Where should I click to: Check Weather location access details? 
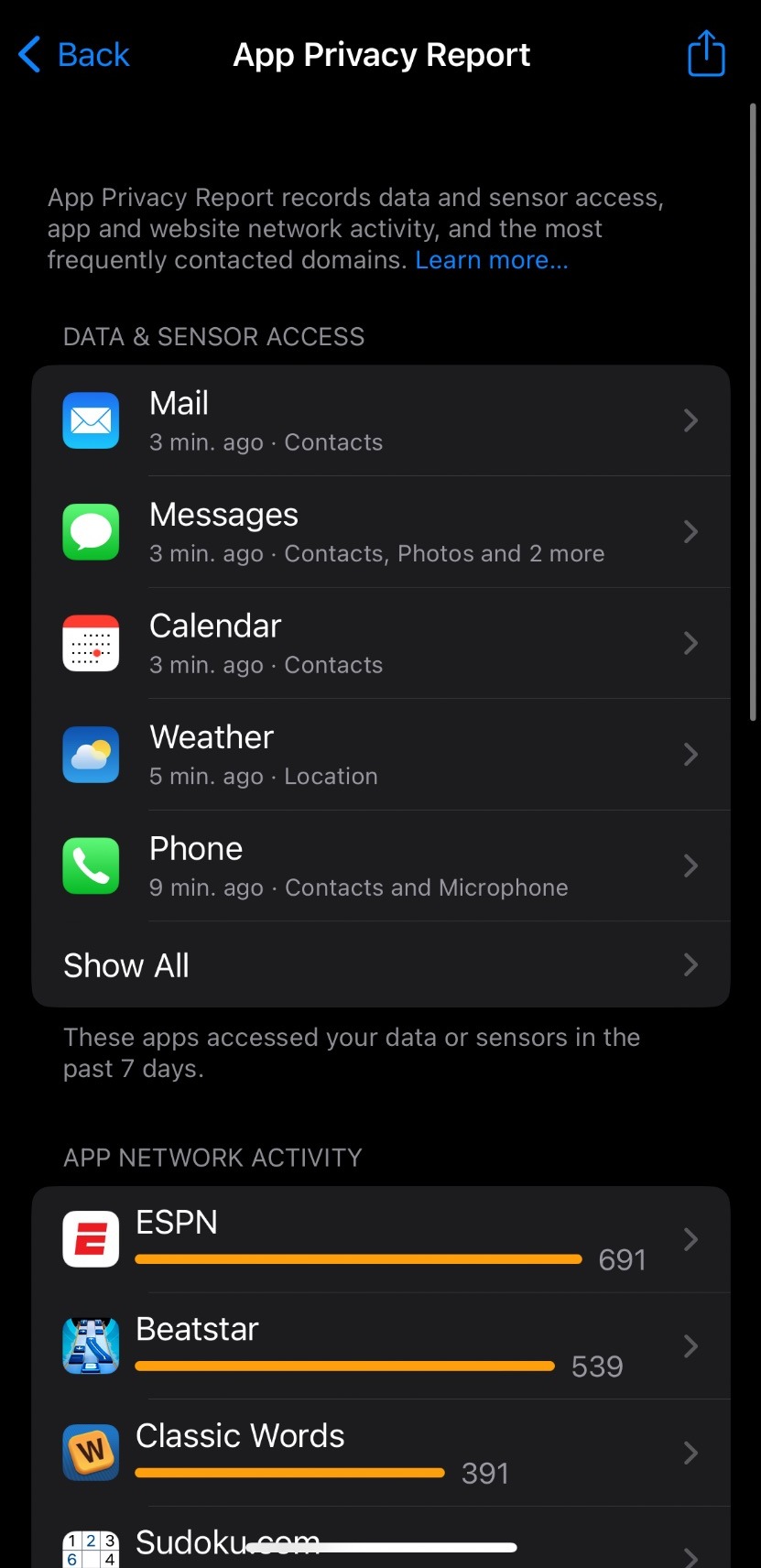(x=380, y=755)
